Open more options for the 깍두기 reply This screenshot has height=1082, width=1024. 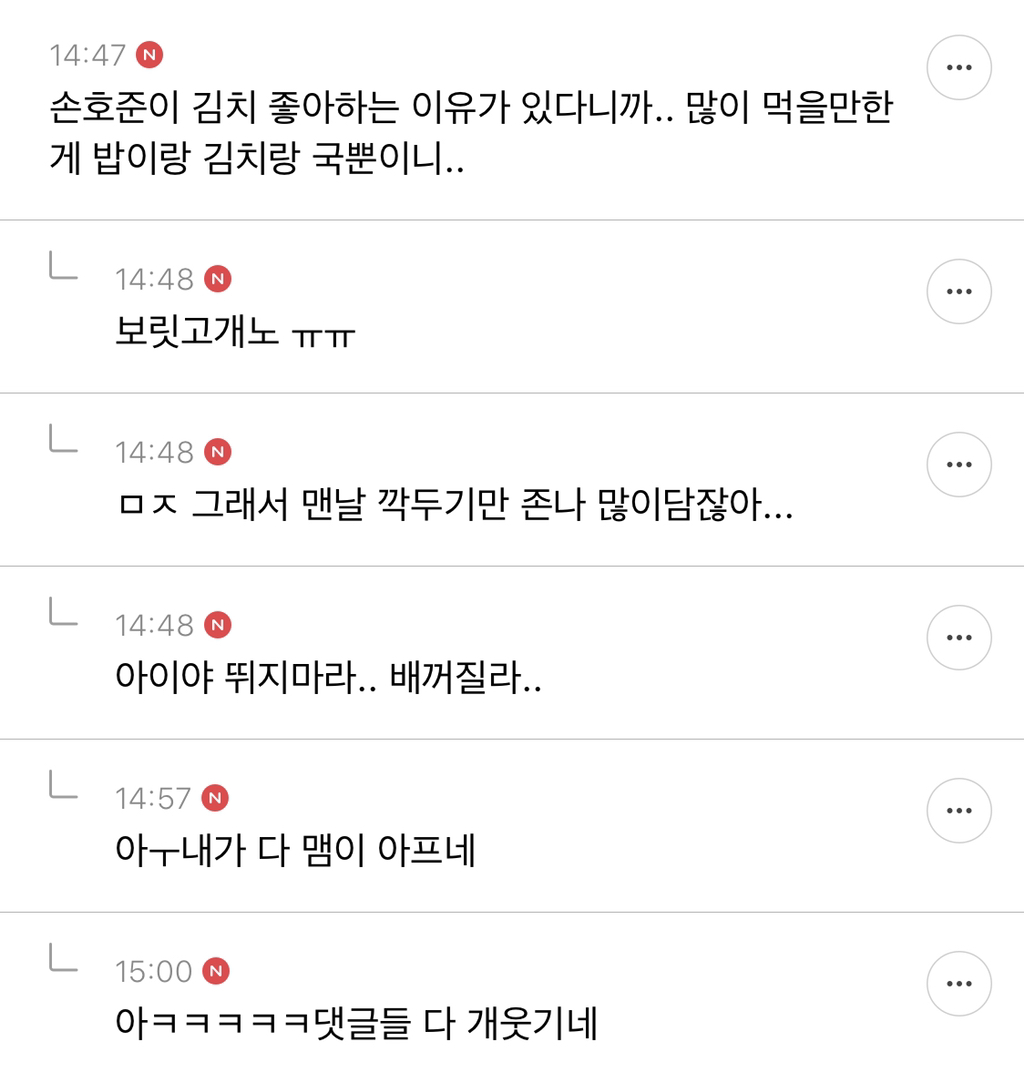click(x=959, y=464)
